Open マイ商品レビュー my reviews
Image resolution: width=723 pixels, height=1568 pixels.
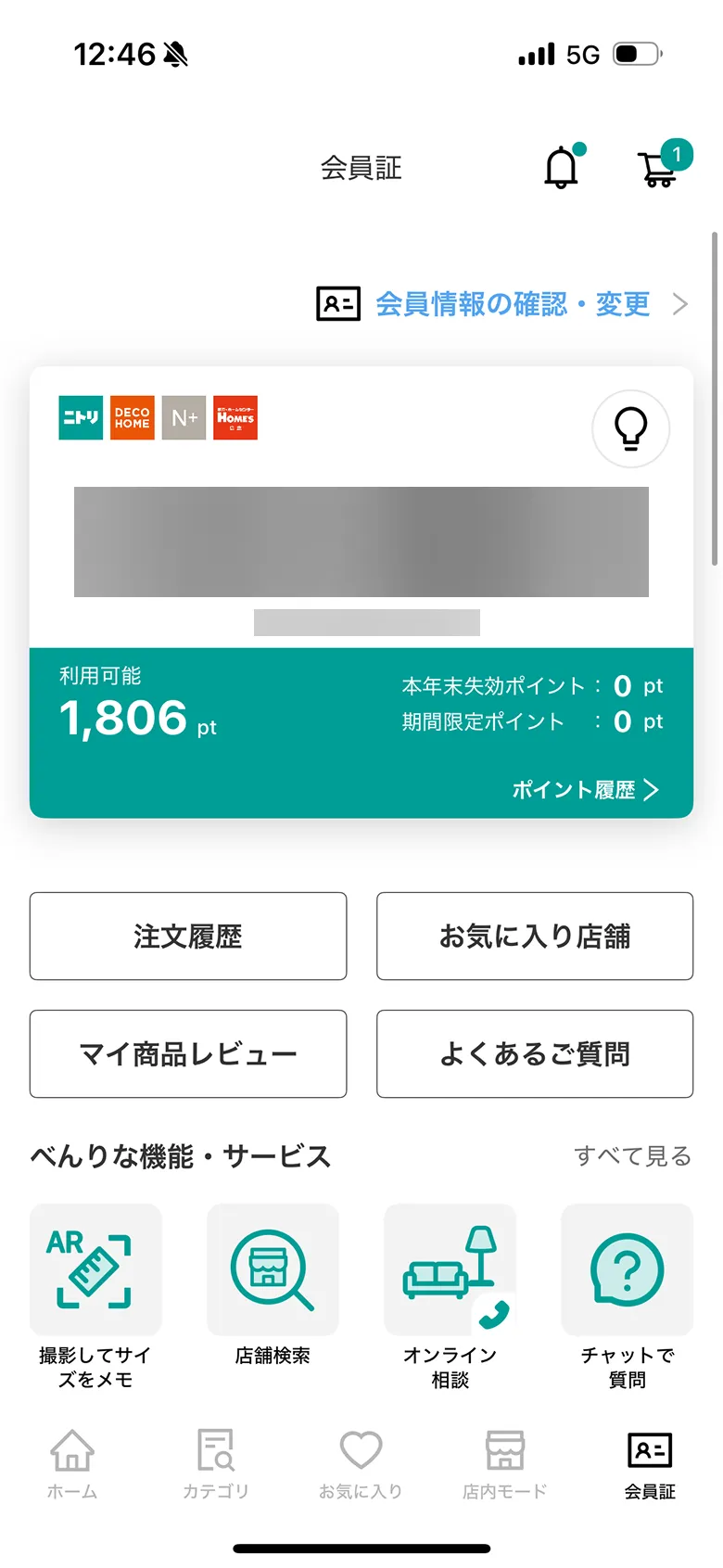coord(188,1054)
